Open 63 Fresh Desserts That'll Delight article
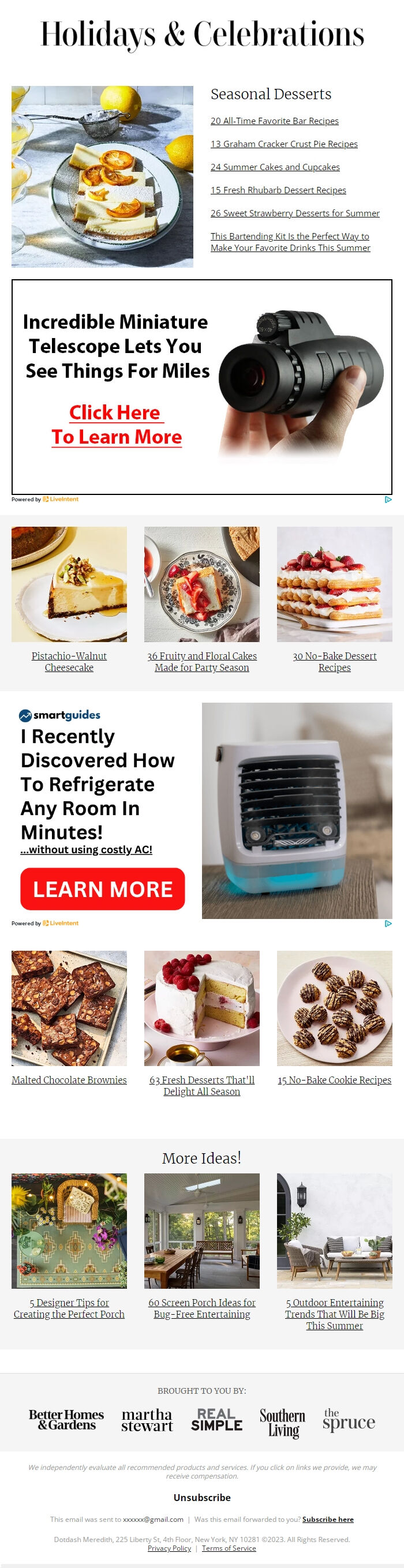The image size is (404, 1568). pyautogui.click(x=201, y=1086)
